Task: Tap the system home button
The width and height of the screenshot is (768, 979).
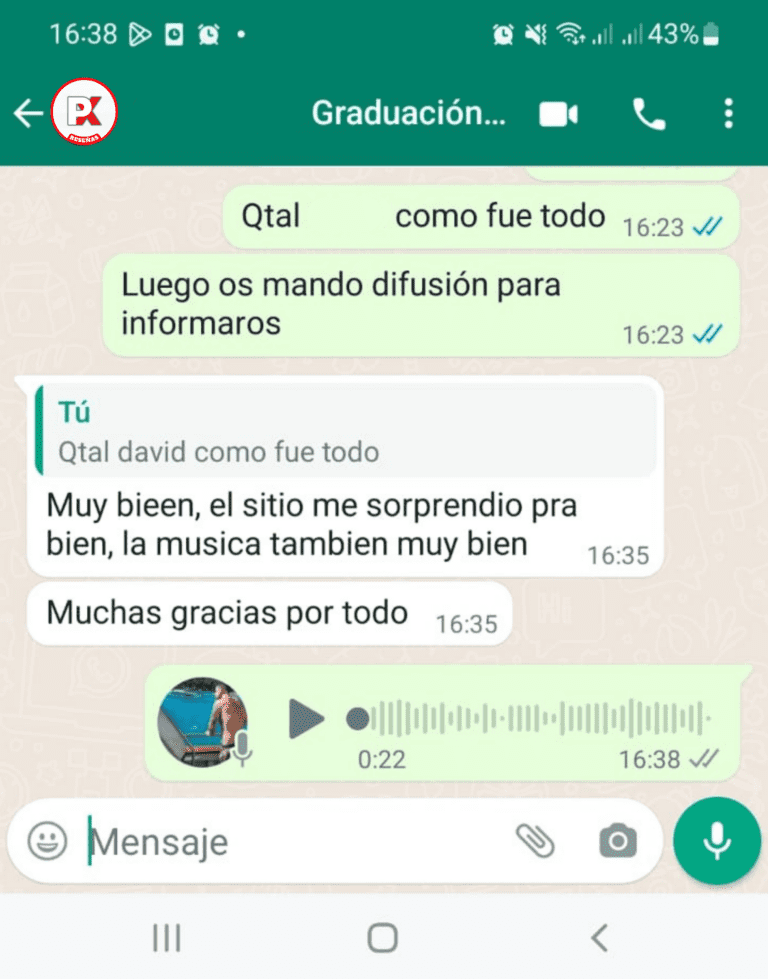Action: [x=383, y=937]
